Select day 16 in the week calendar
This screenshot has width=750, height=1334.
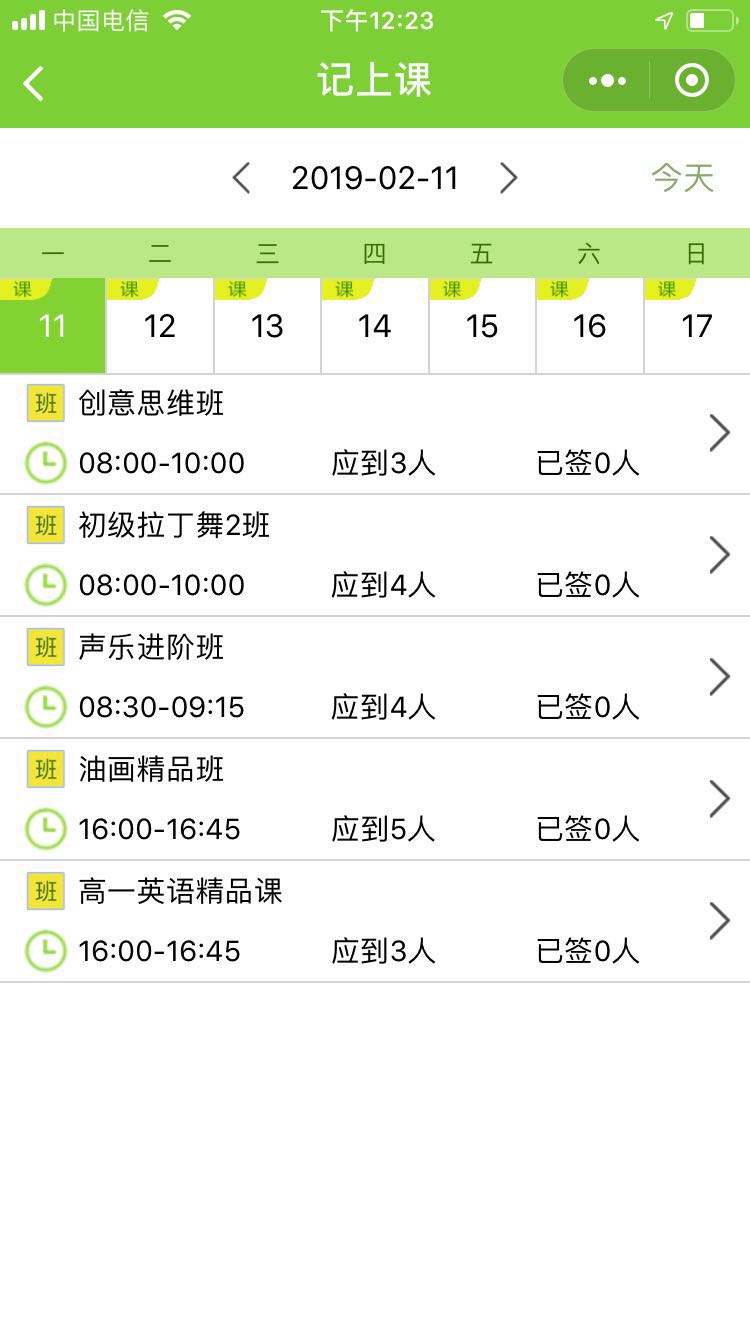click(589, 326)
